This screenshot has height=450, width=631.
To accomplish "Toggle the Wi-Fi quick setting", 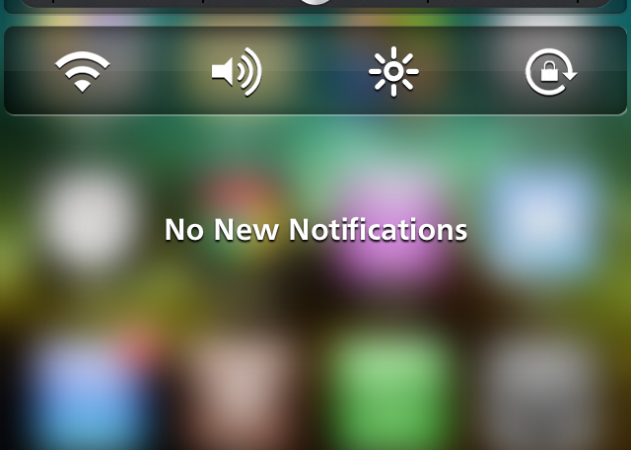I will point(82,72).
